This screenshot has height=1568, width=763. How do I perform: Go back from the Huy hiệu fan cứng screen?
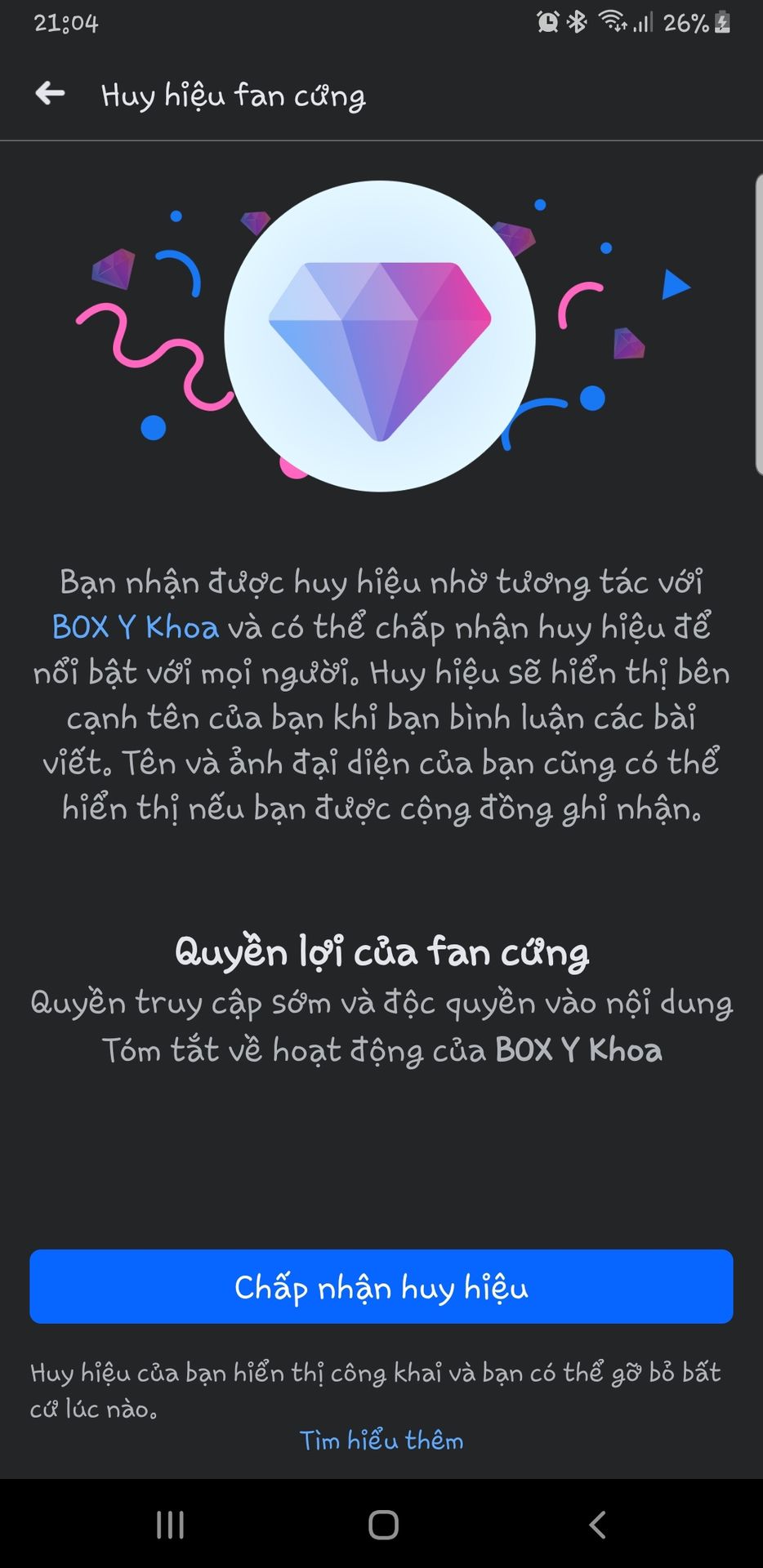(51, 94)
